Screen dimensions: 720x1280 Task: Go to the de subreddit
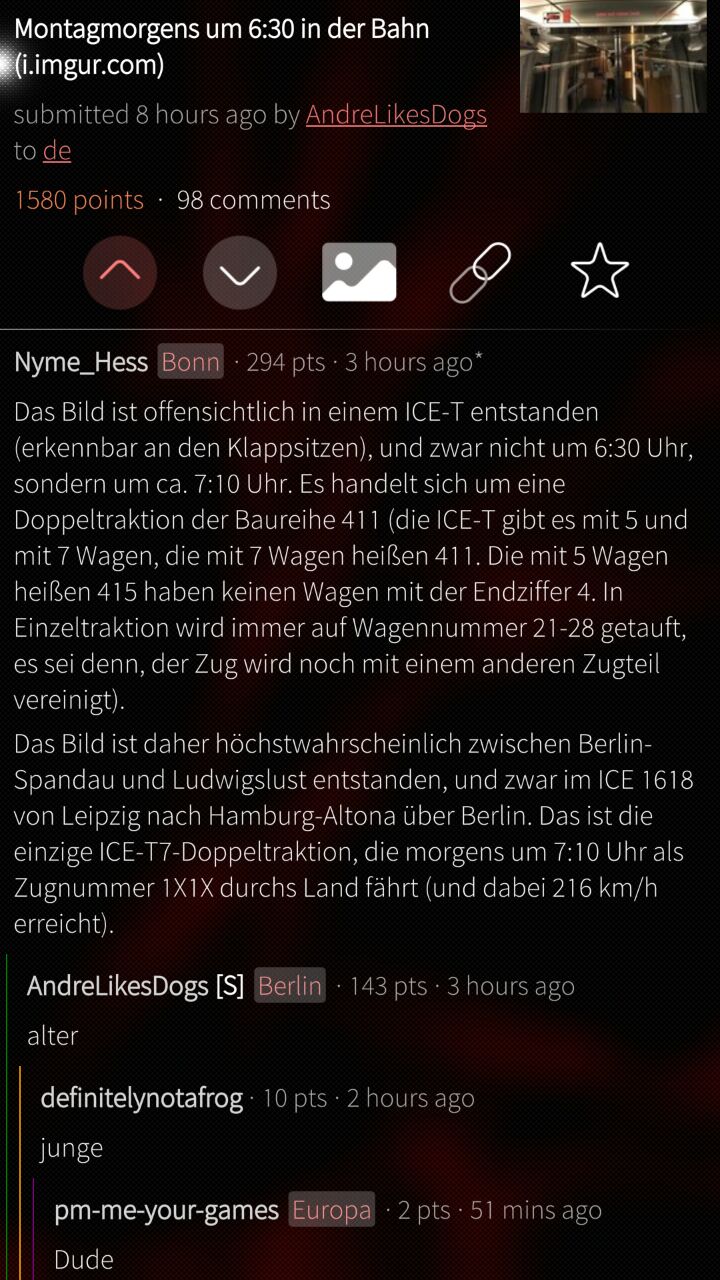click(57, 151)
